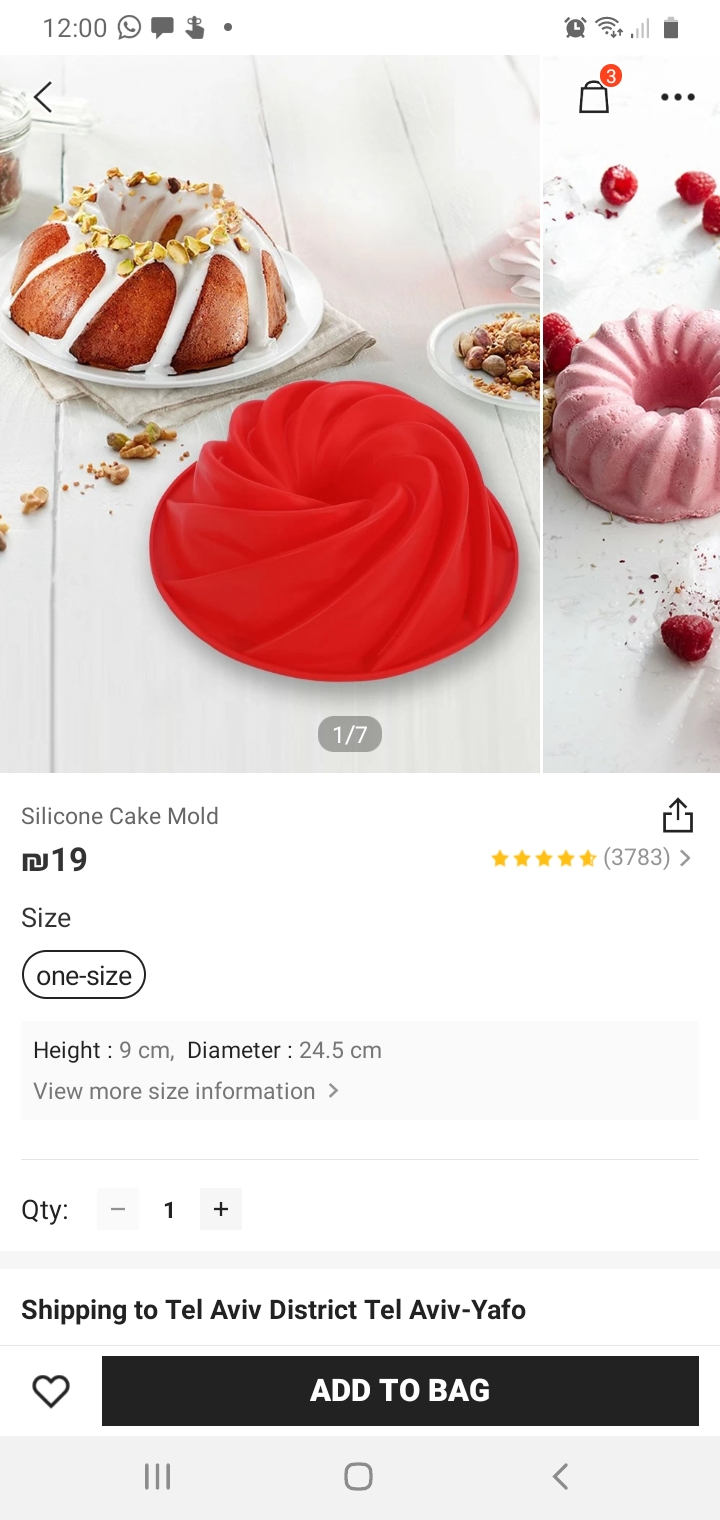
Task: View more size information
Action: (186, 1091)
